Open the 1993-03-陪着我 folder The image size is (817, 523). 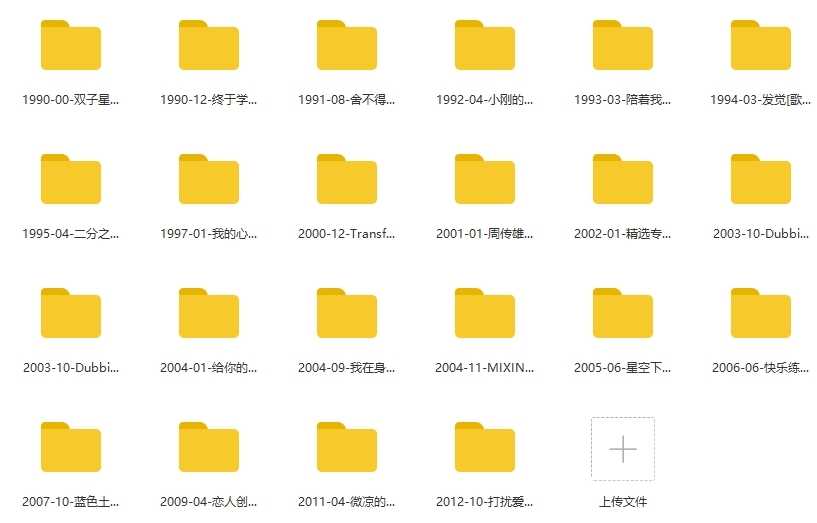(622, 46)
